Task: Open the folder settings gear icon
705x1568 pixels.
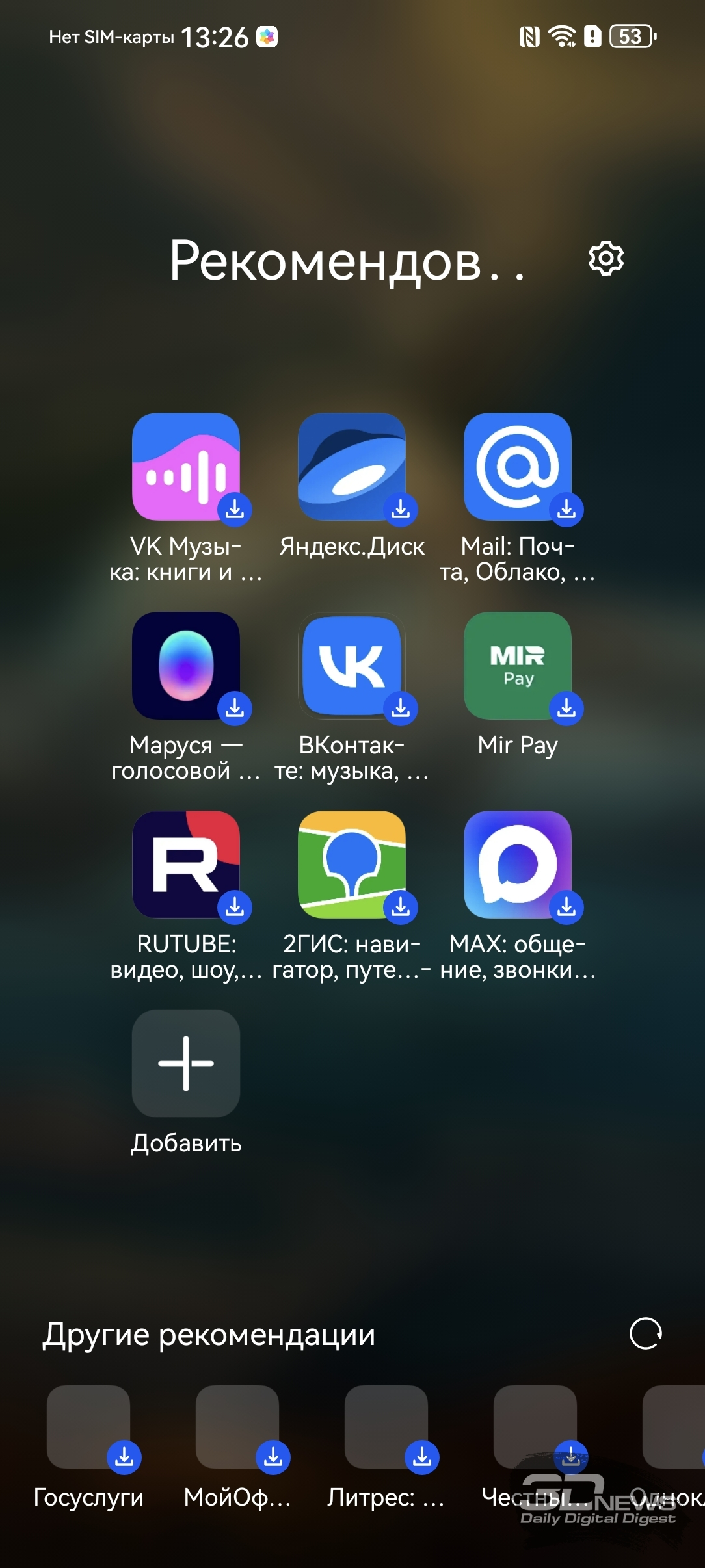Action: (605, 259)
